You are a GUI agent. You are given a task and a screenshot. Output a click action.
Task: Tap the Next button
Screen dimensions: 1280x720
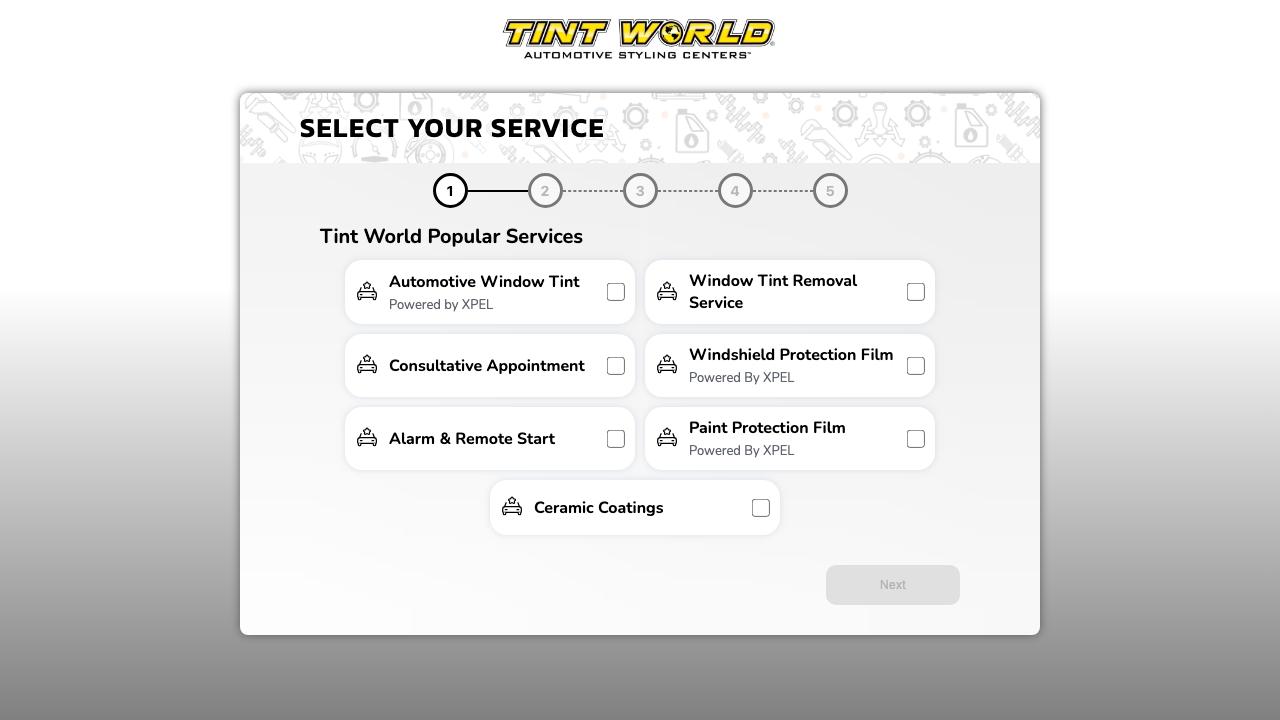pos(892,585)
